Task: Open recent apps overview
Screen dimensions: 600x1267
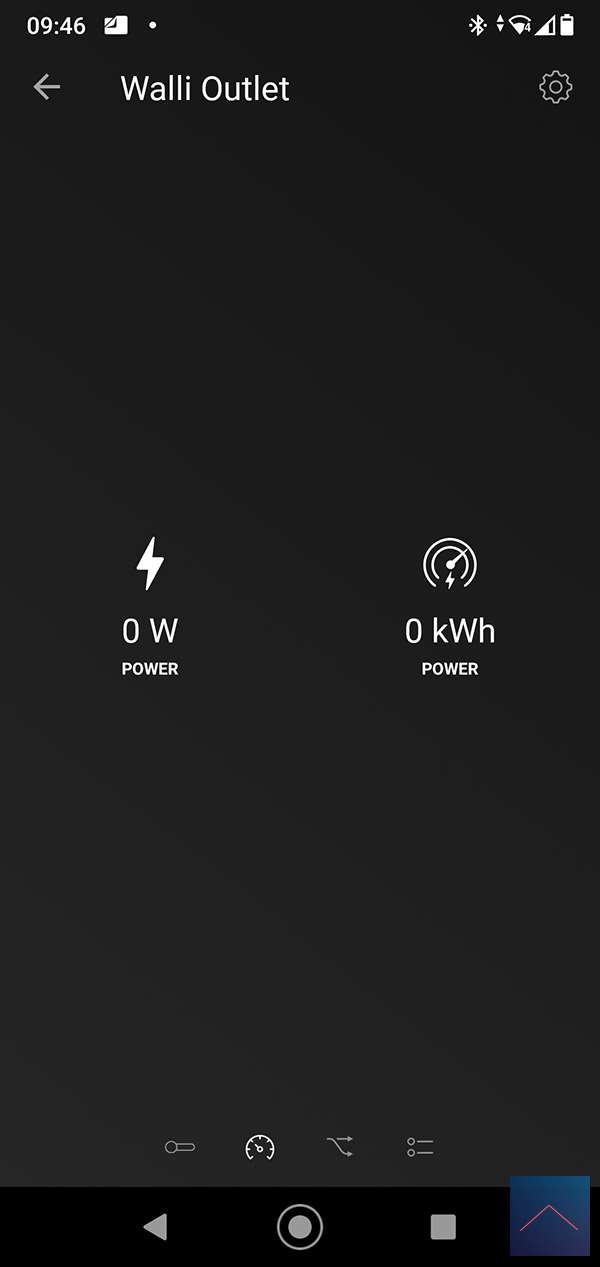Action: tap(443, 1226)
